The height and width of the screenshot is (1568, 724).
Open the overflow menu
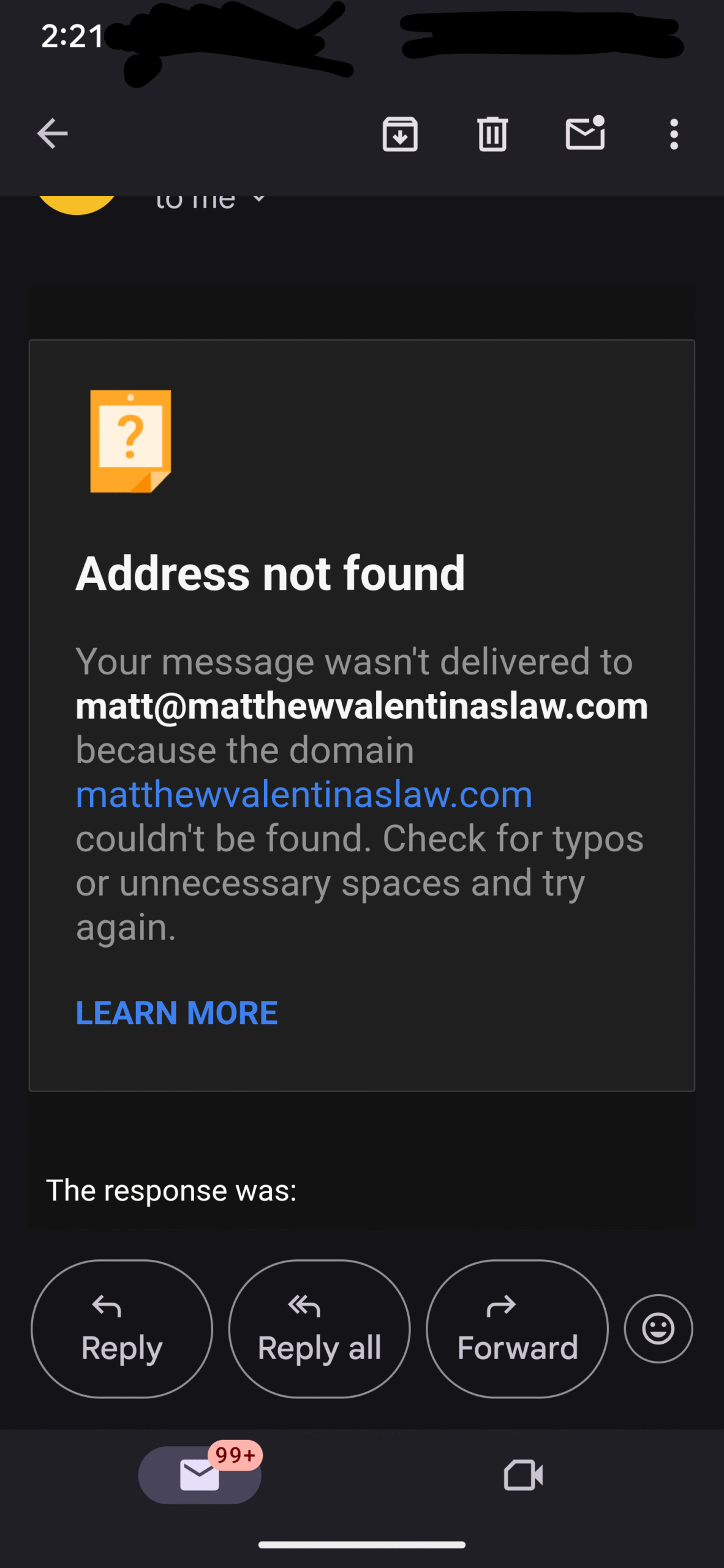pos(674,134)
